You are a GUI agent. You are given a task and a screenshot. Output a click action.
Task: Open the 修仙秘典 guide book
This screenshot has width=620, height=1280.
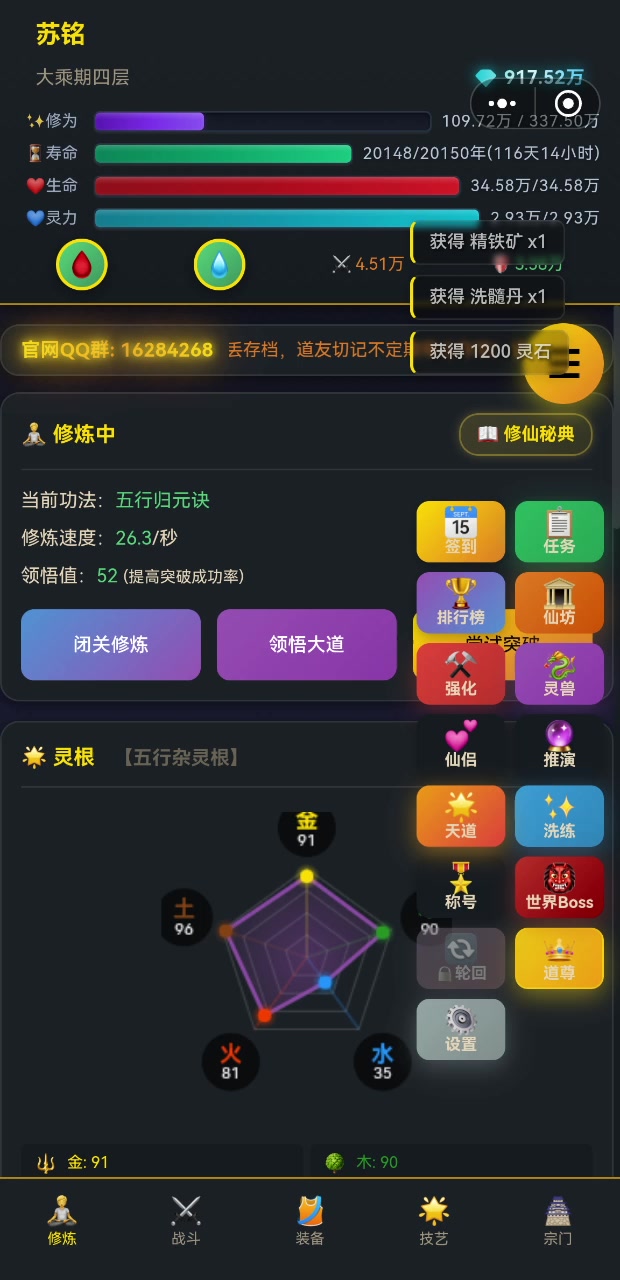coord(526,434)
